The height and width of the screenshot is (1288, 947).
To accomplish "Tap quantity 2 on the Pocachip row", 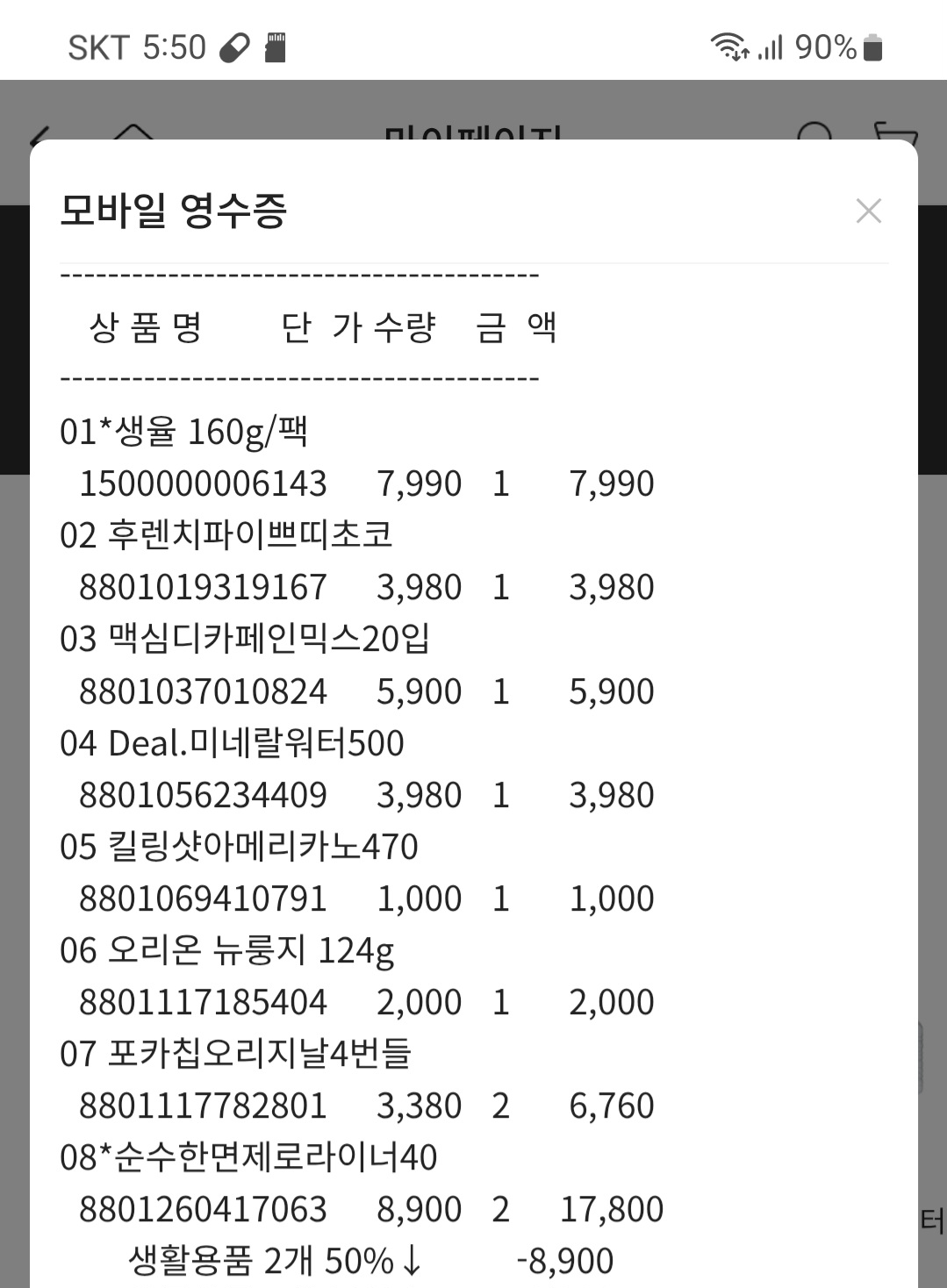I will (x=500, y=1105).
